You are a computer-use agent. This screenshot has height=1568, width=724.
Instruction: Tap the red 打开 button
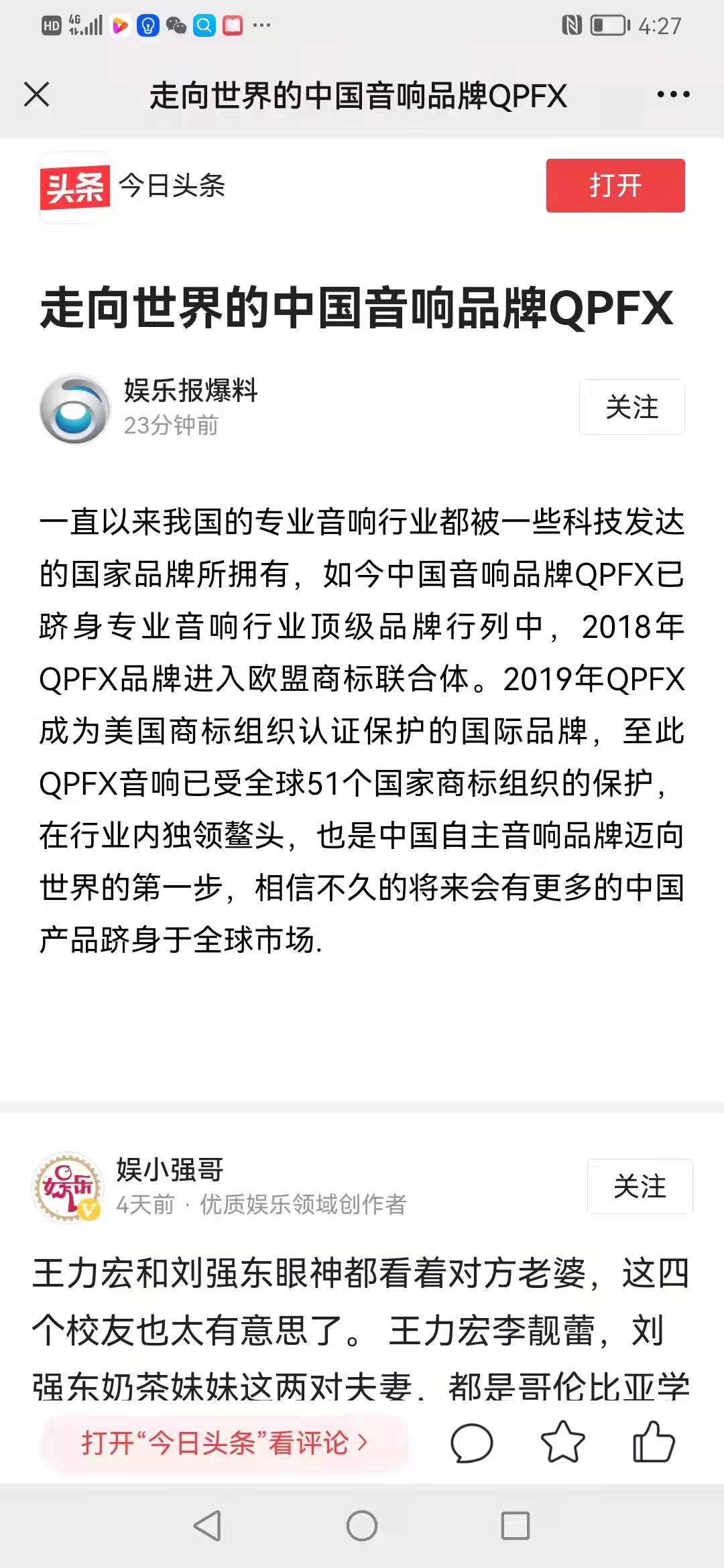[x=615, y=186]
